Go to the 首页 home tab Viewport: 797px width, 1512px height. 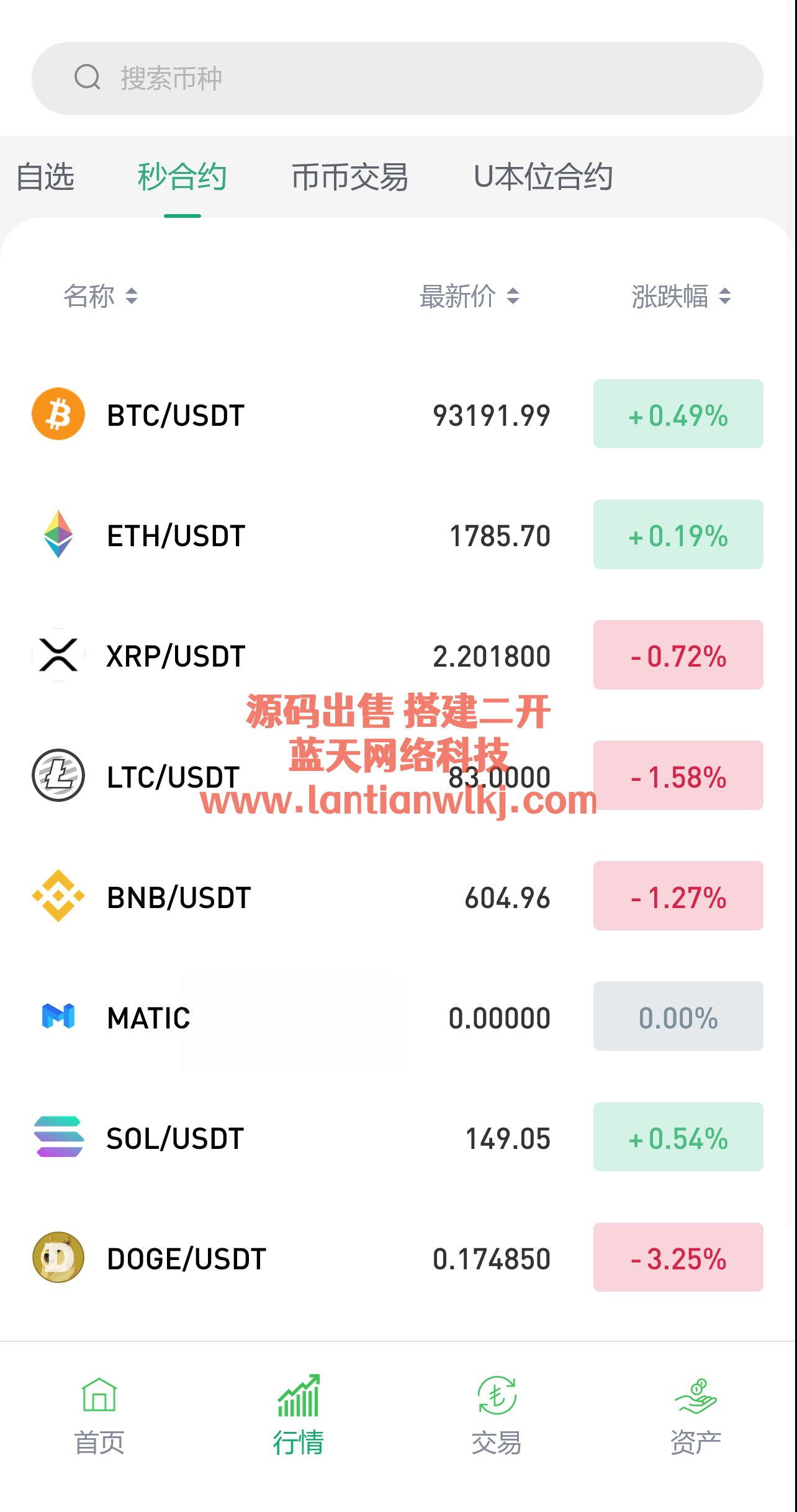(99, 1415)
